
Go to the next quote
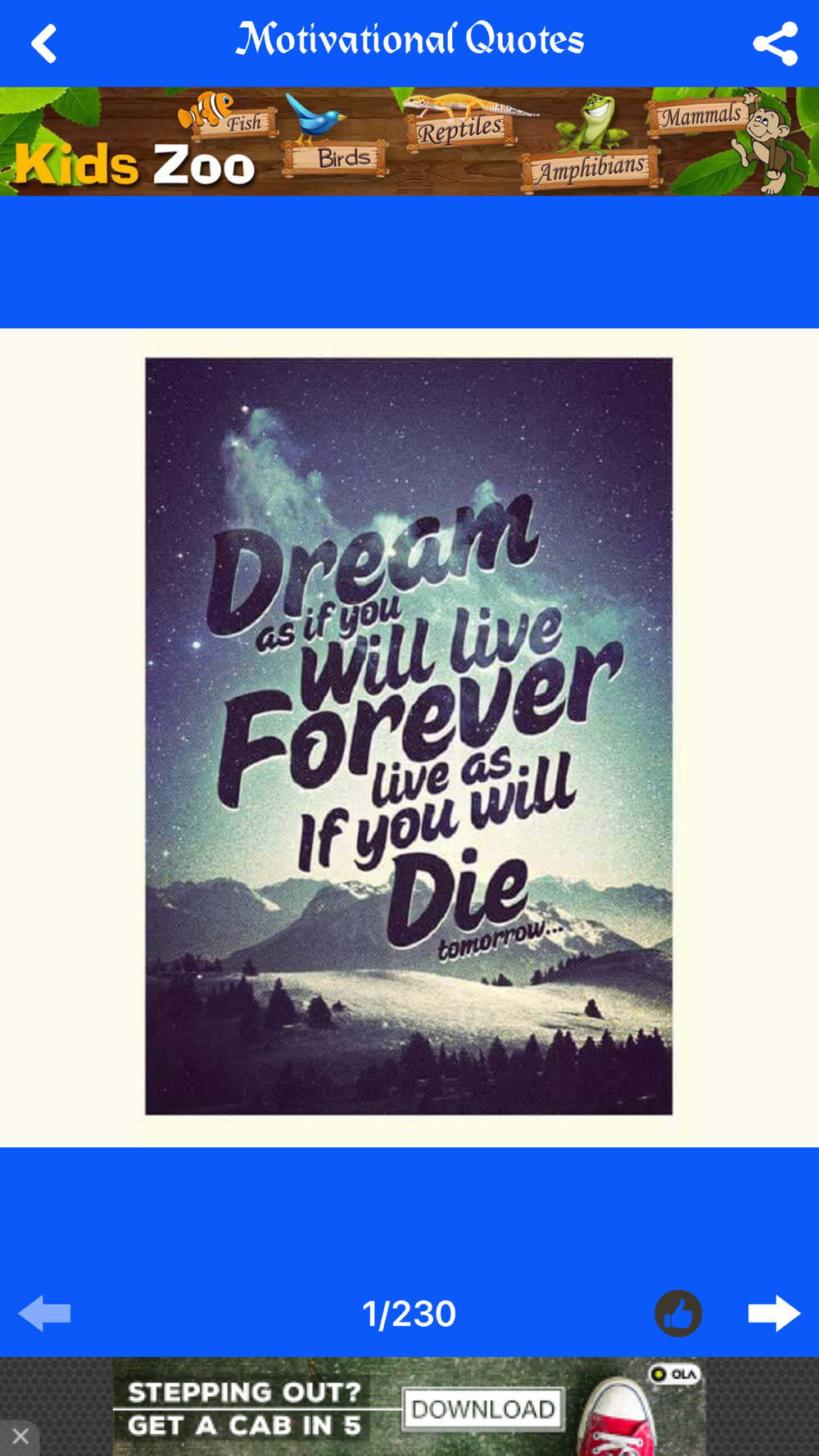774,1314
